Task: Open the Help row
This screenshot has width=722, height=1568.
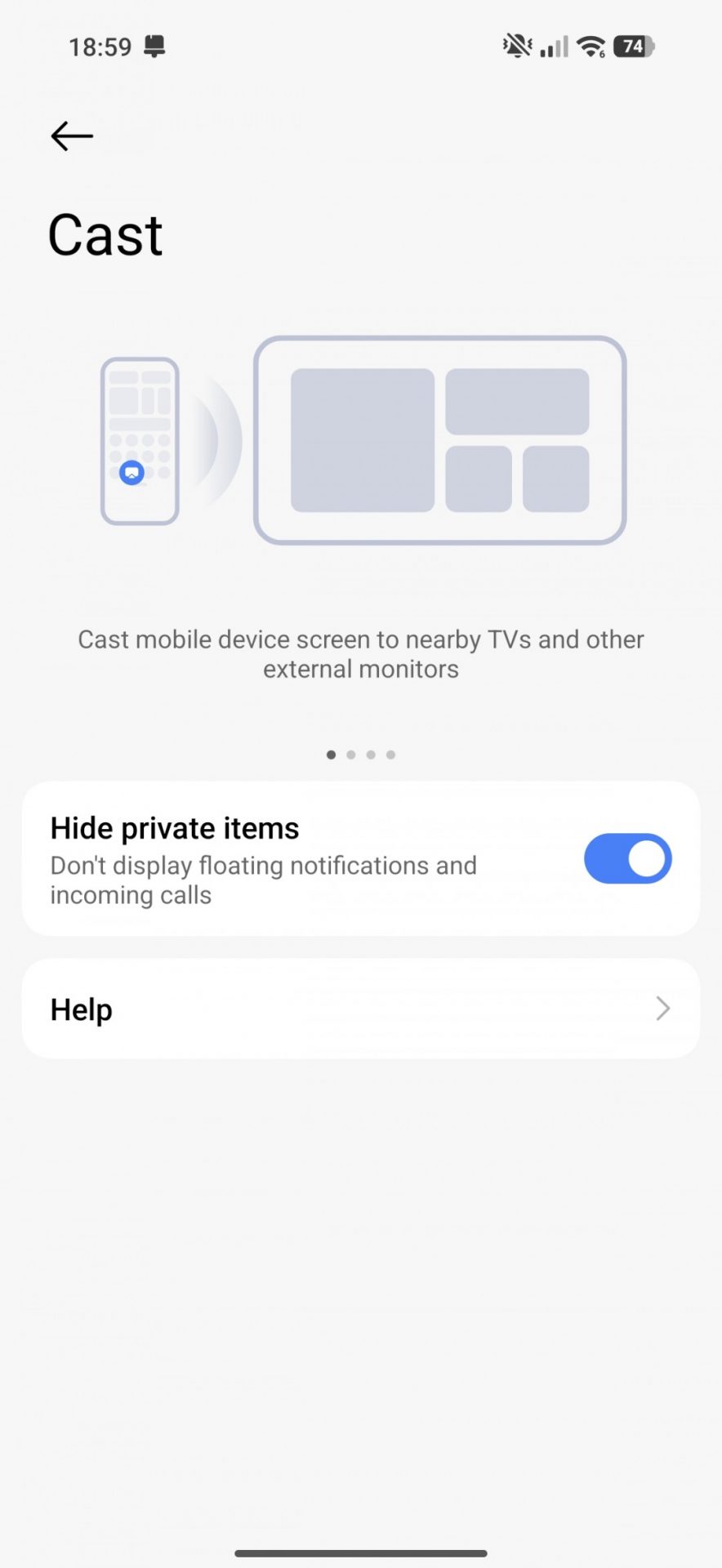Action: (360, 1009)
